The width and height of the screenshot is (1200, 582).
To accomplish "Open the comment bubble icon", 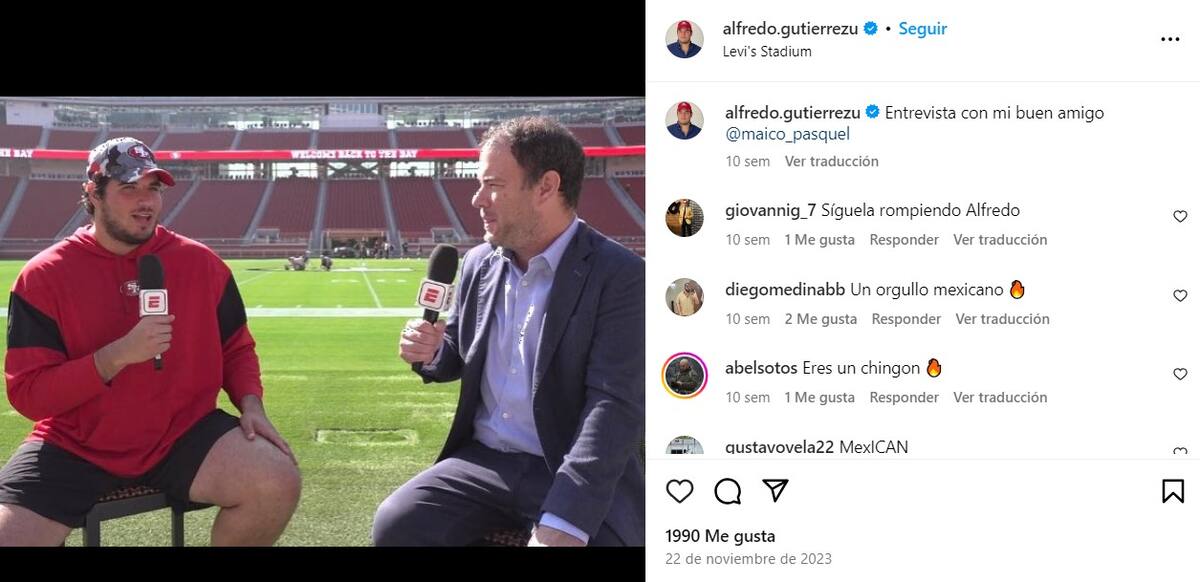I will tap(728, 491).
